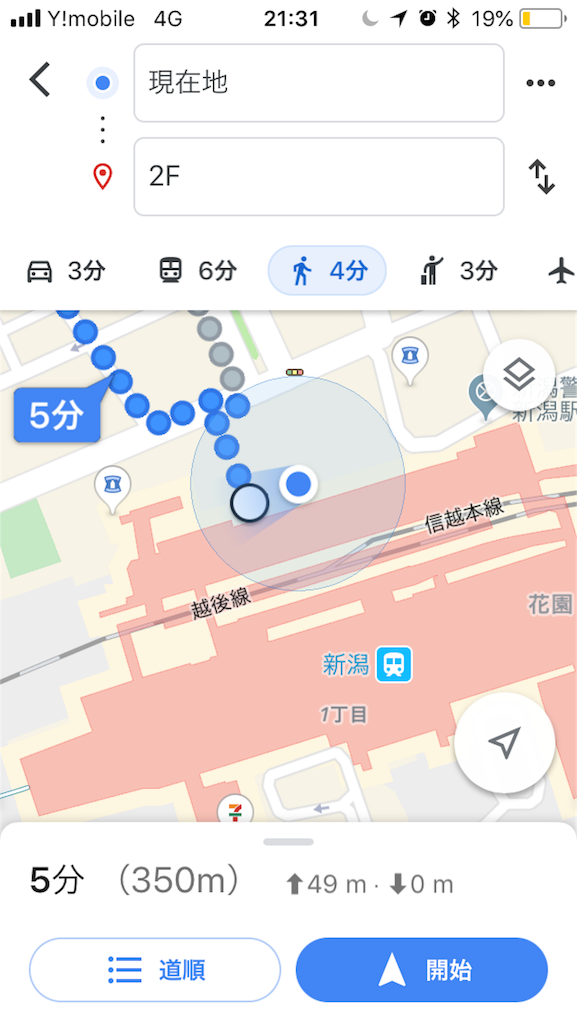Recenter map on my location

[x=505, y=743]
